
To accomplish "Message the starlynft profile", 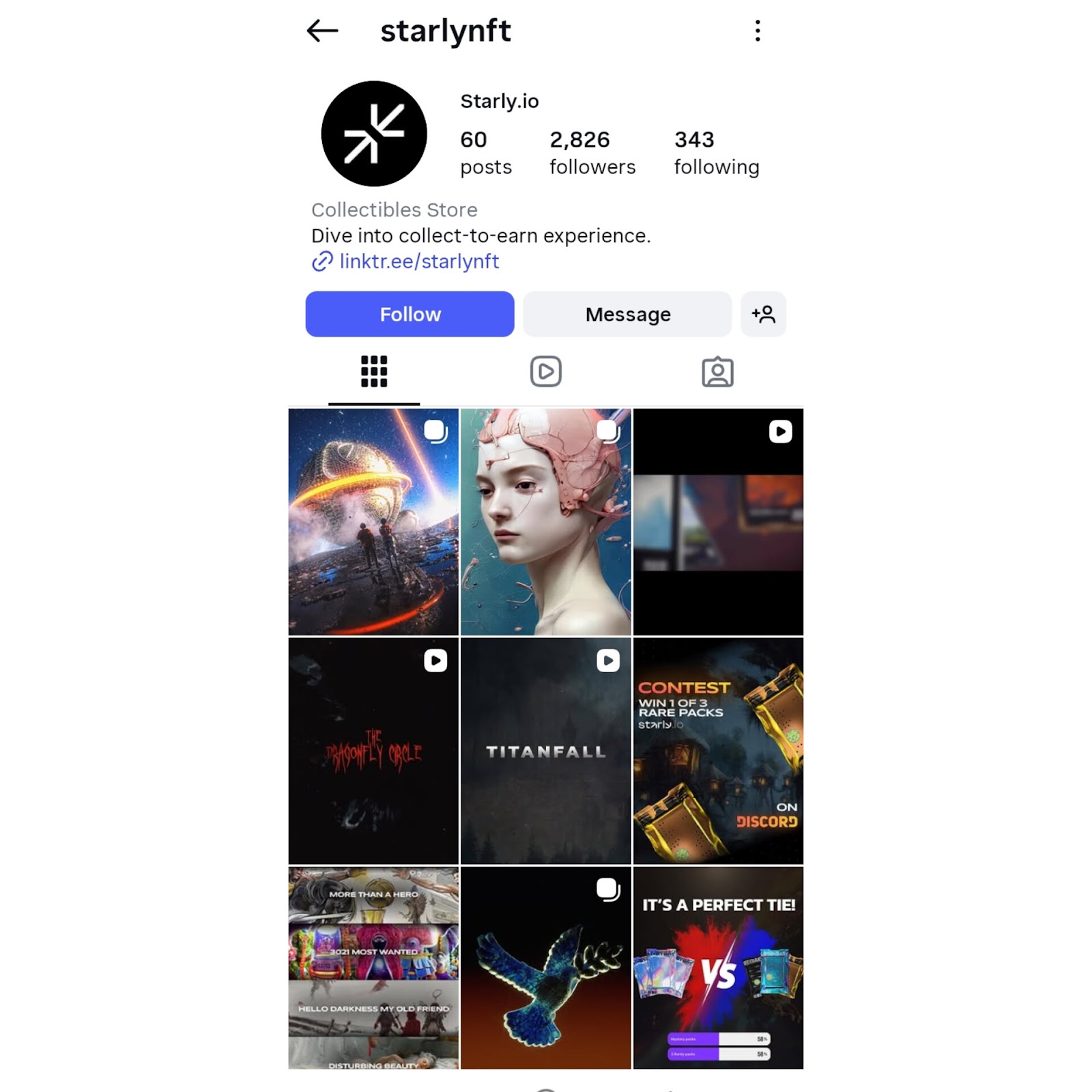I will point(627,314).
